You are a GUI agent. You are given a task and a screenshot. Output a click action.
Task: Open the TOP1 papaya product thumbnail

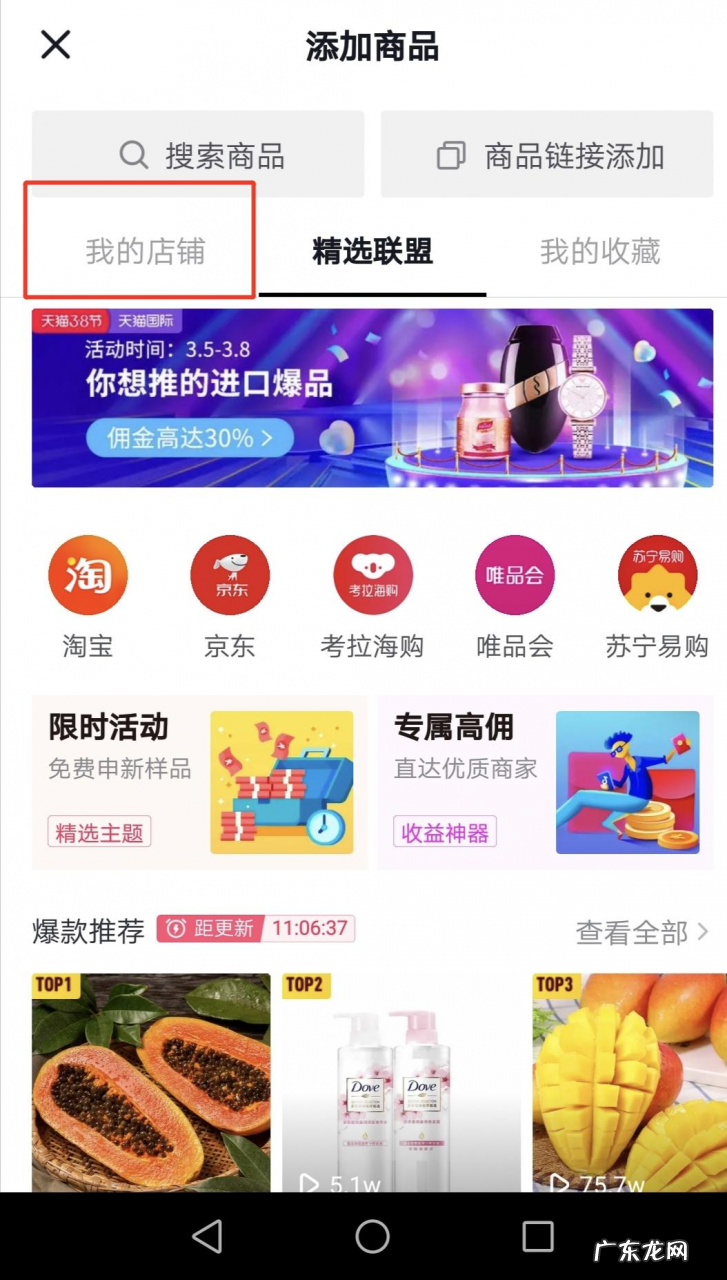150,1085
